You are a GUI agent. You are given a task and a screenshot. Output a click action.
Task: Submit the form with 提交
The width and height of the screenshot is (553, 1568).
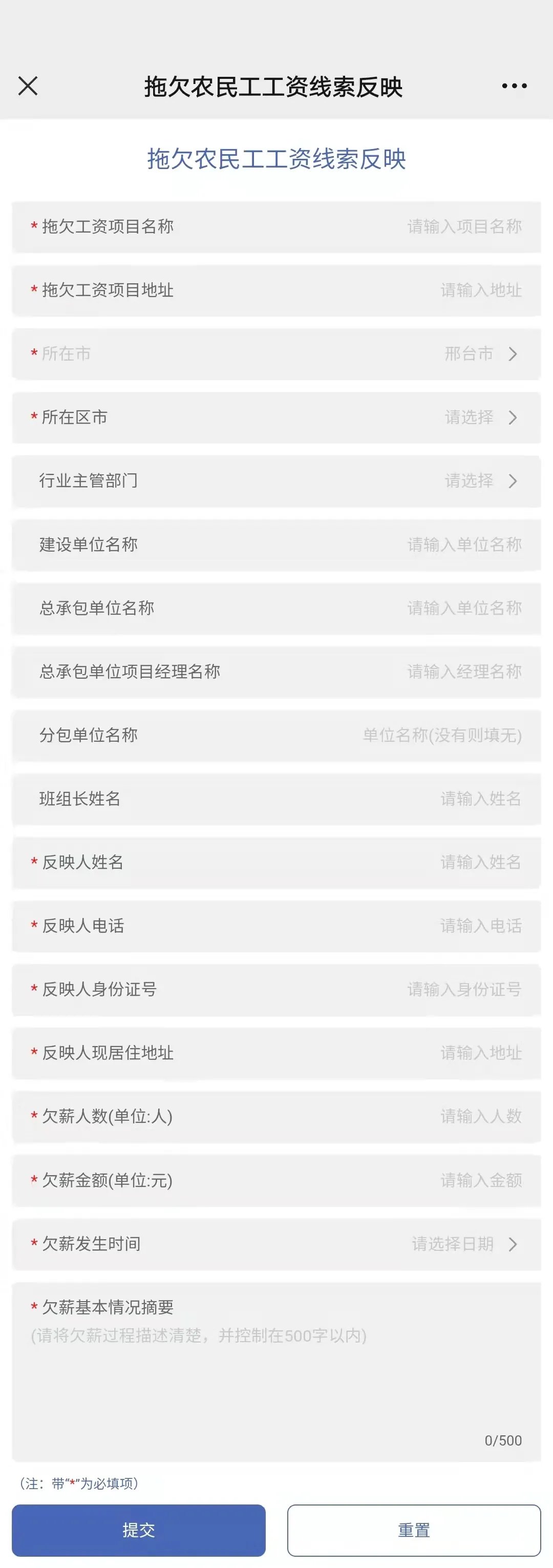tap(139, 1530)
